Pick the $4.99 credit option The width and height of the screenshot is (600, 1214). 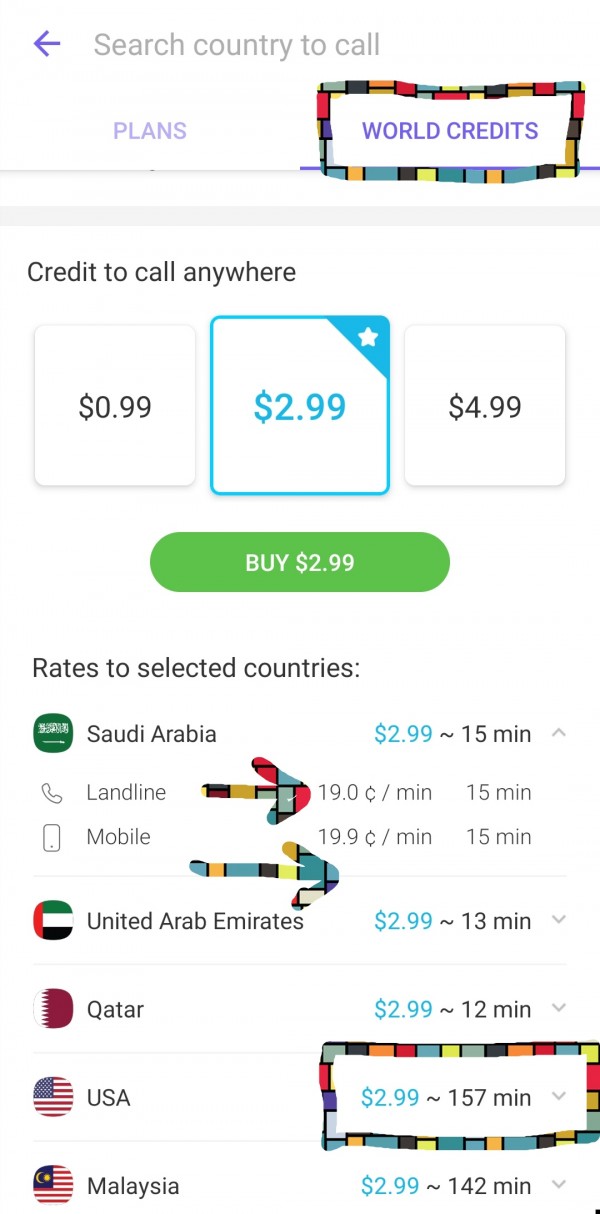click(x=485, y=407)
